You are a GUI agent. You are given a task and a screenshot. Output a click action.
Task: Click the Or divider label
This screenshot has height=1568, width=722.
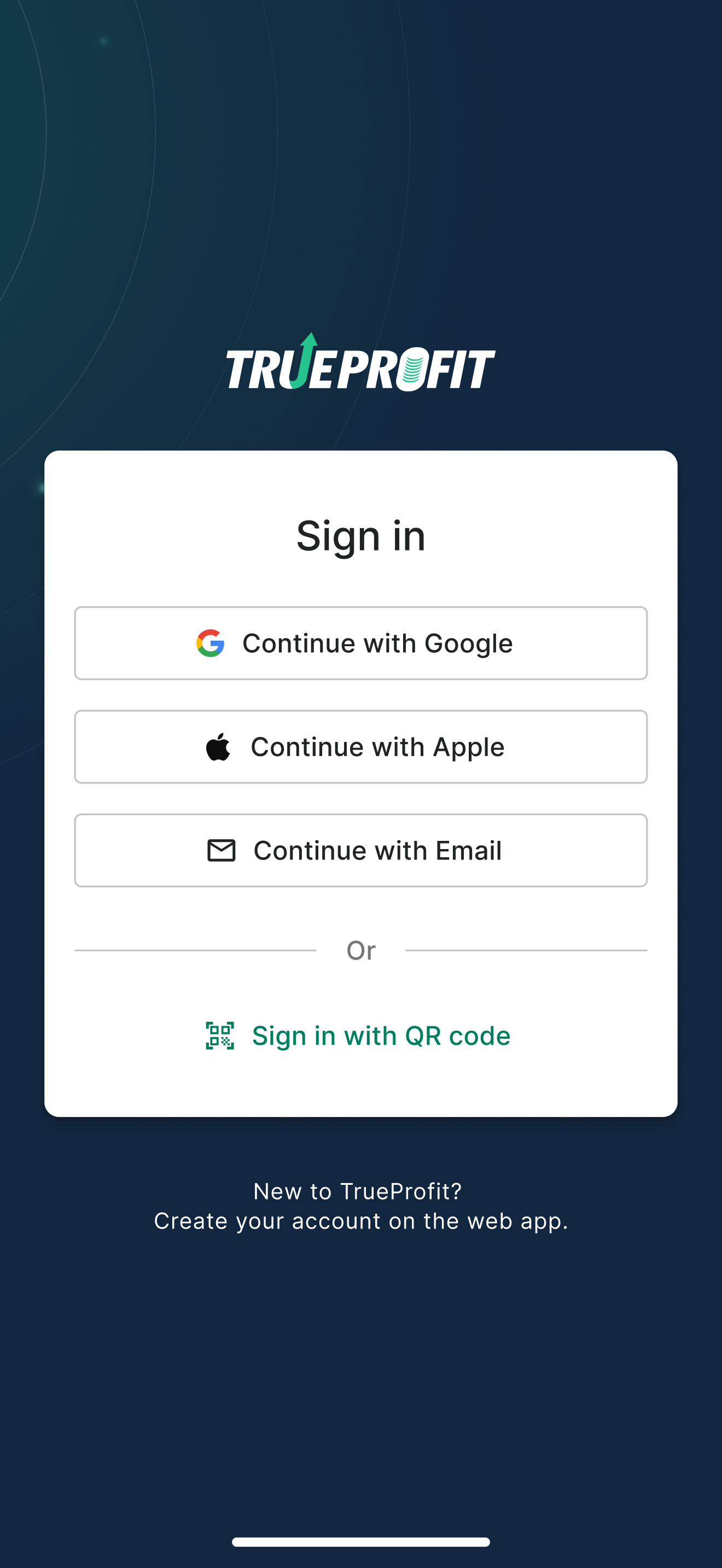pyautogui.click(x=361, y=949)
